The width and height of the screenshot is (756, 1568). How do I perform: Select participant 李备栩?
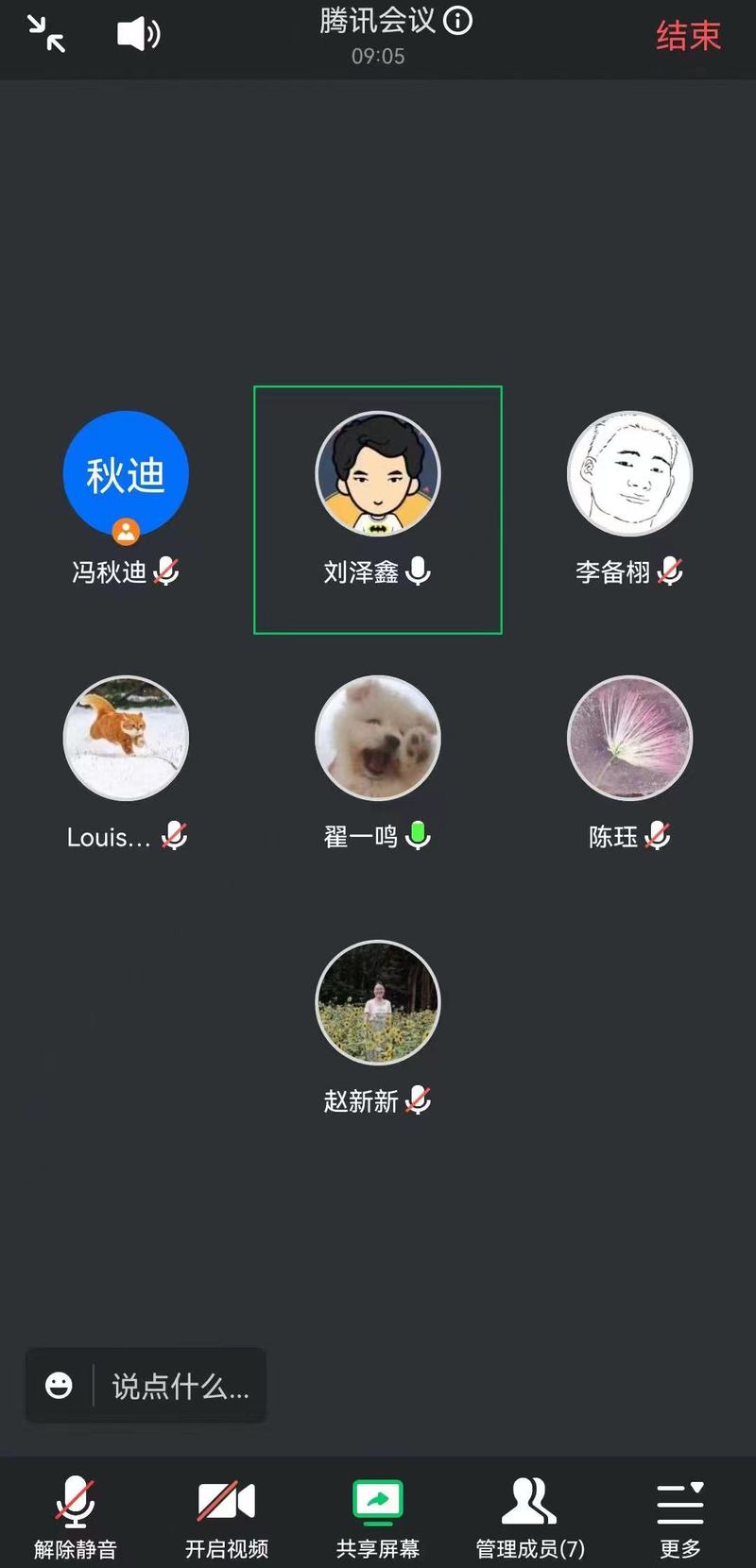click(629, 474)
